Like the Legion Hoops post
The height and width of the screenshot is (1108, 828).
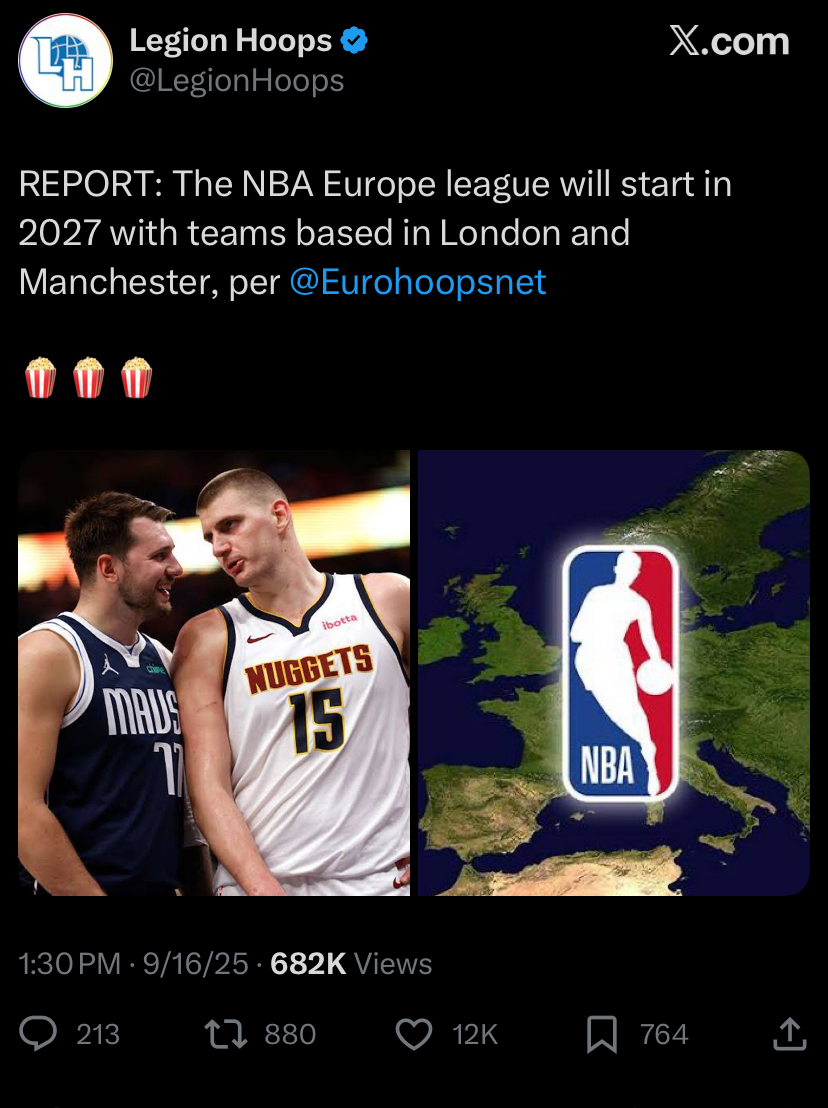(x=414, y=1034)
